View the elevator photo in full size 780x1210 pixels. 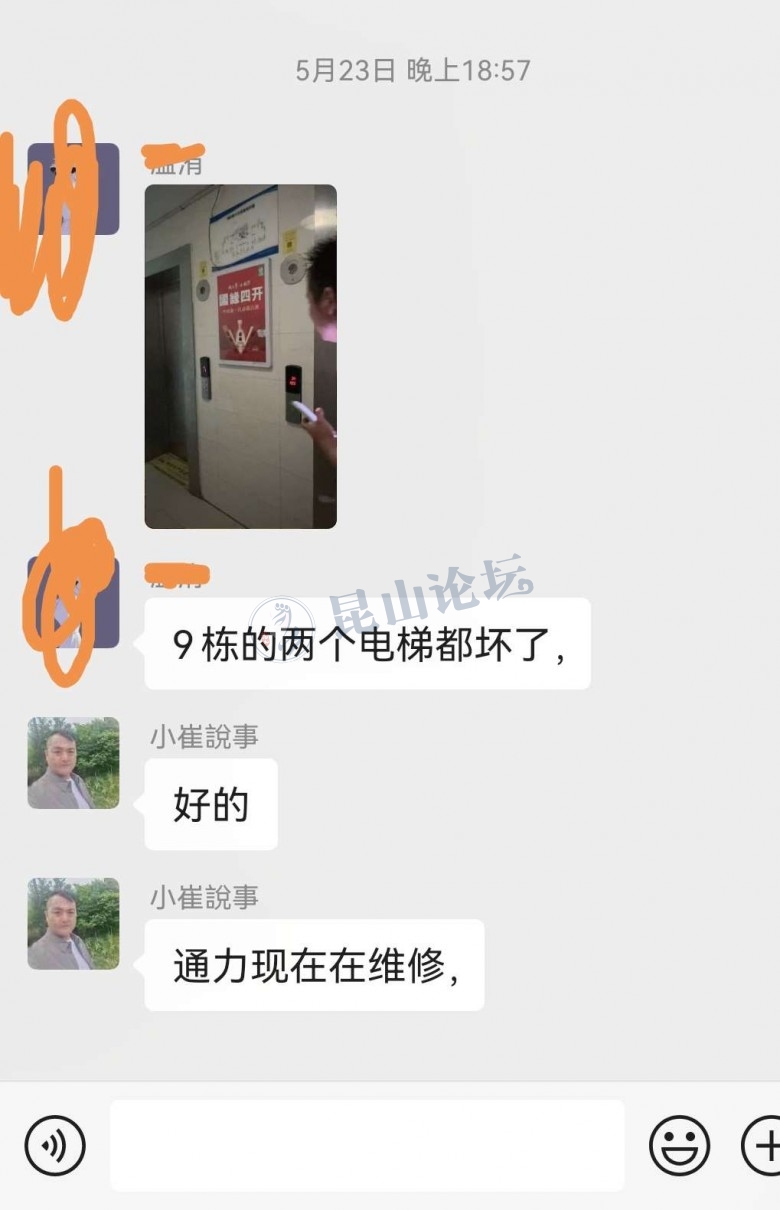pyautogui.click(x=240, y=356)
